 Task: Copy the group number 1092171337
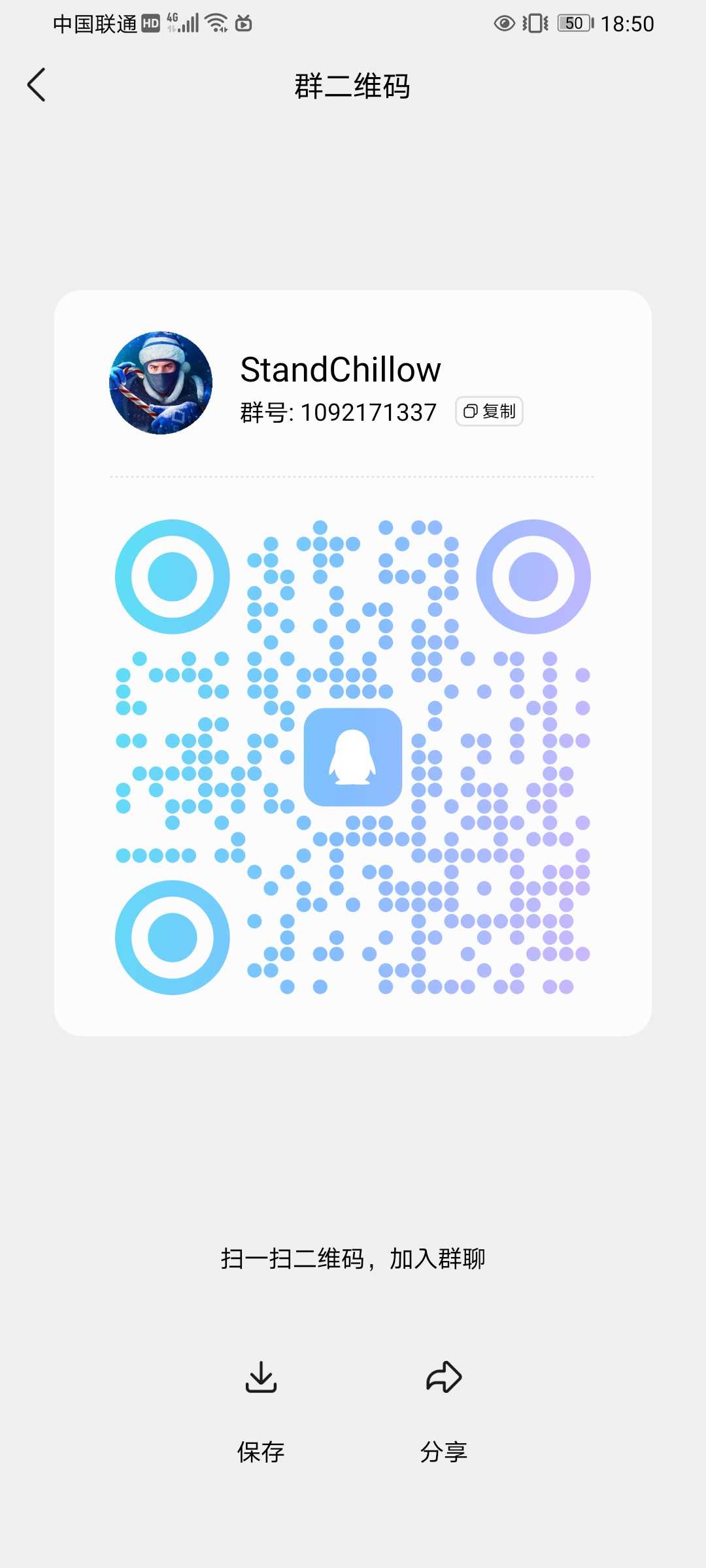[489, 412]
